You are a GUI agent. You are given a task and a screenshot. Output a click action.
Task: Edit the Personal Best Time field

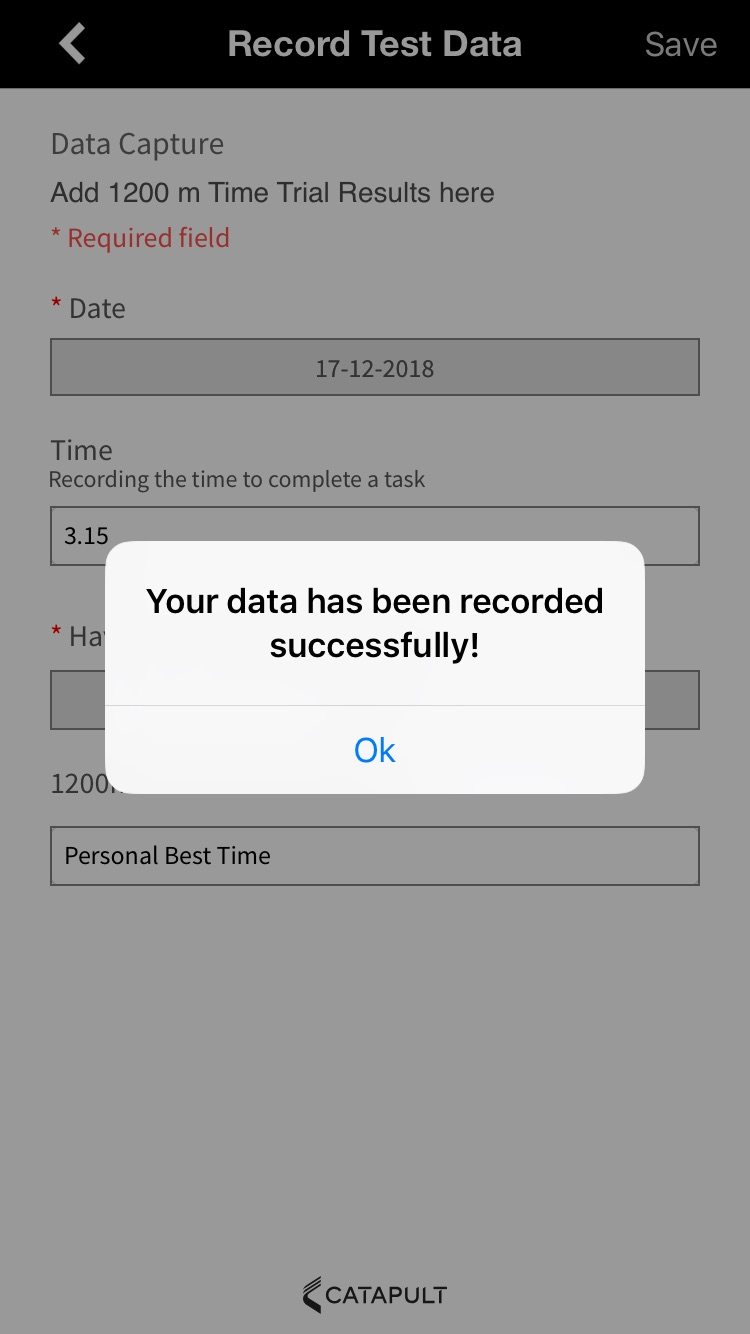coord(375,856)
